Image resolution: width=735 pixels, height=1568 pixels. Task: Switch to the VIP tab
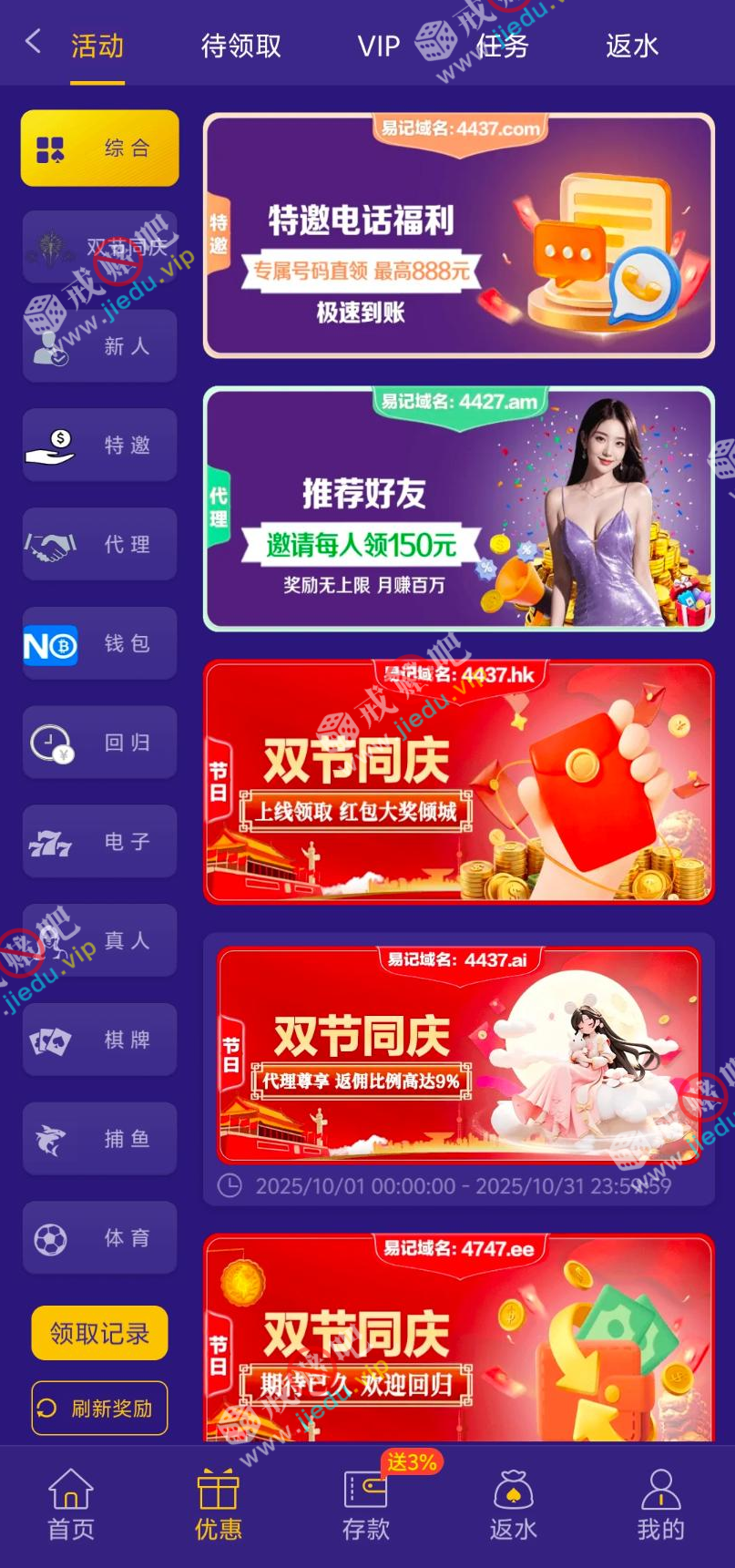pos(379,46)
